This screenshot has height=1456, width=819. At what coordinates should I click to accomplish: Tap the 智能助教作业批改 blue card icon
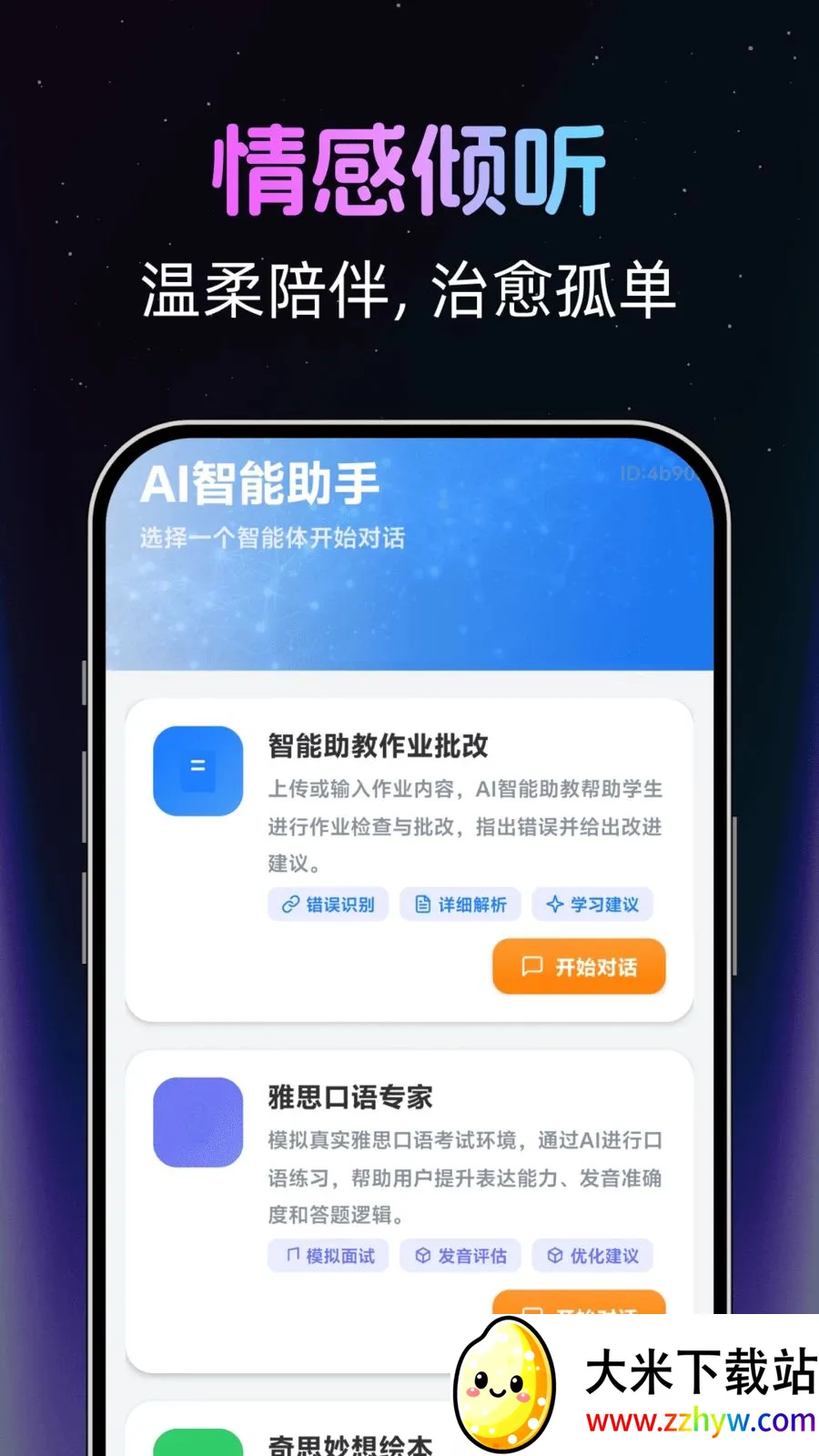tap(197, 769)
